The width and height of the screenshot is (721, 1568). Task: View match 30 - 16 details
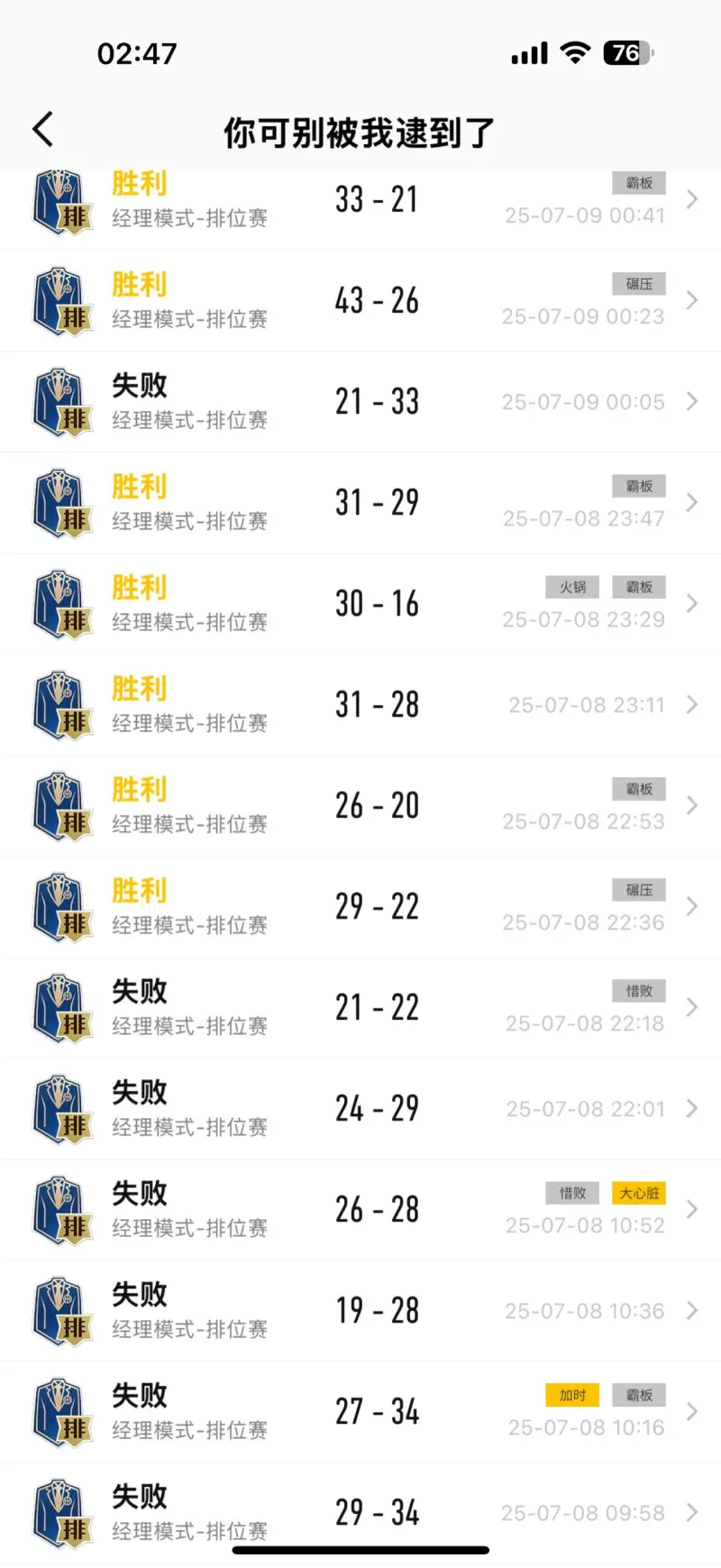click(360, 603)
